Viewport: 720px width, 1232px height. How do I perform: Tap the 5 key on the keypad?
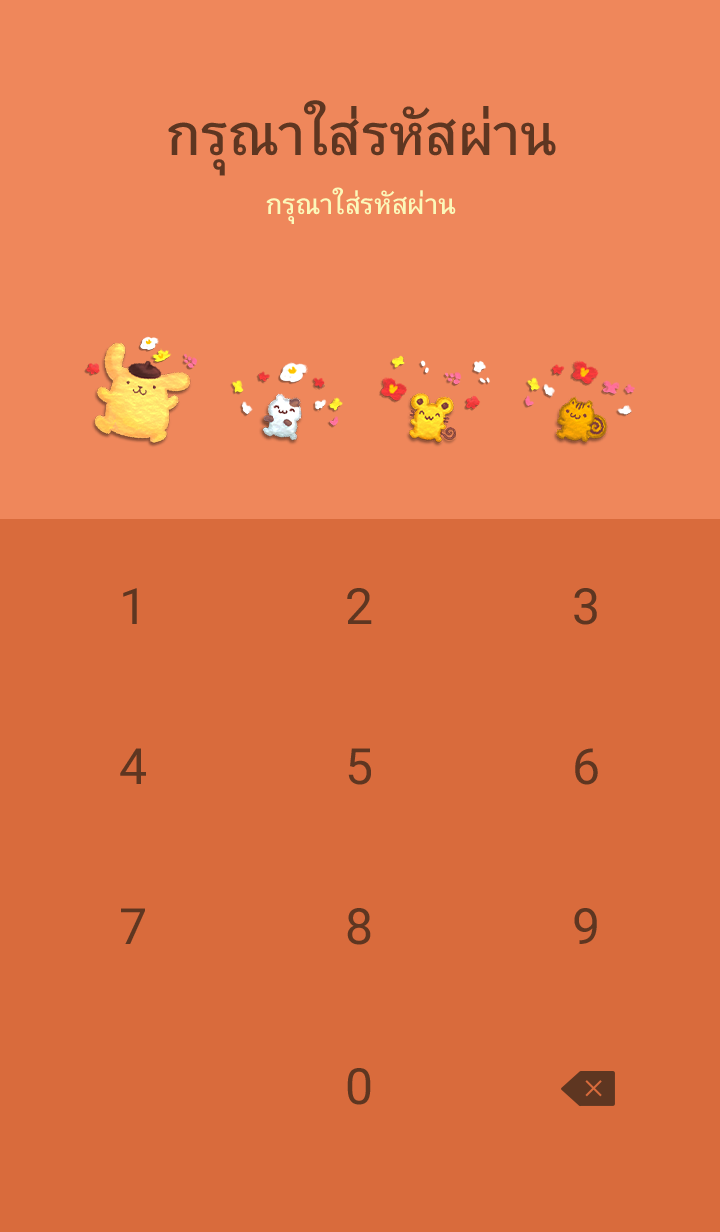[359, 767]
